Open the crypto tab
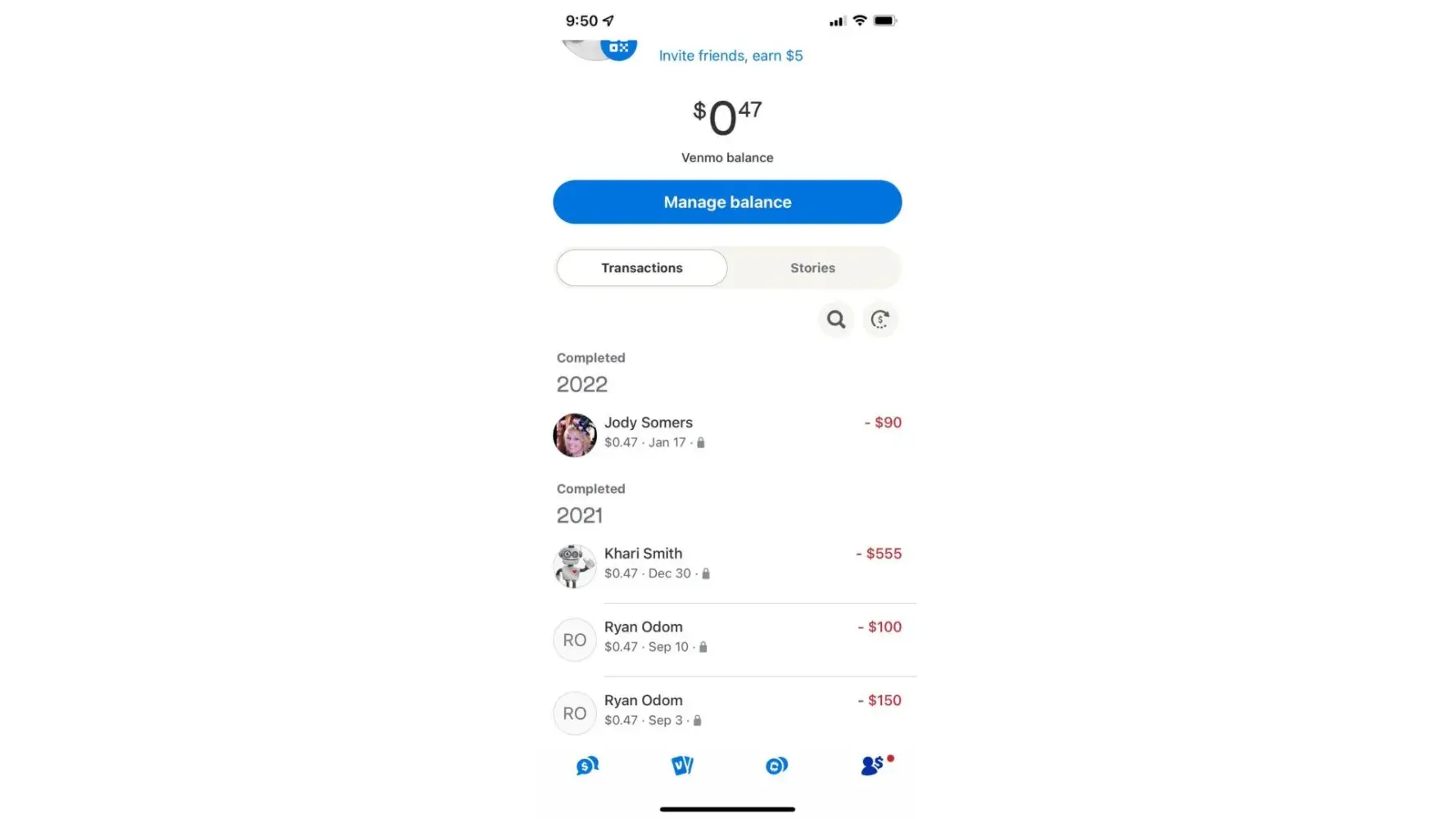1456x819 pixels. (x=776, y=766)
